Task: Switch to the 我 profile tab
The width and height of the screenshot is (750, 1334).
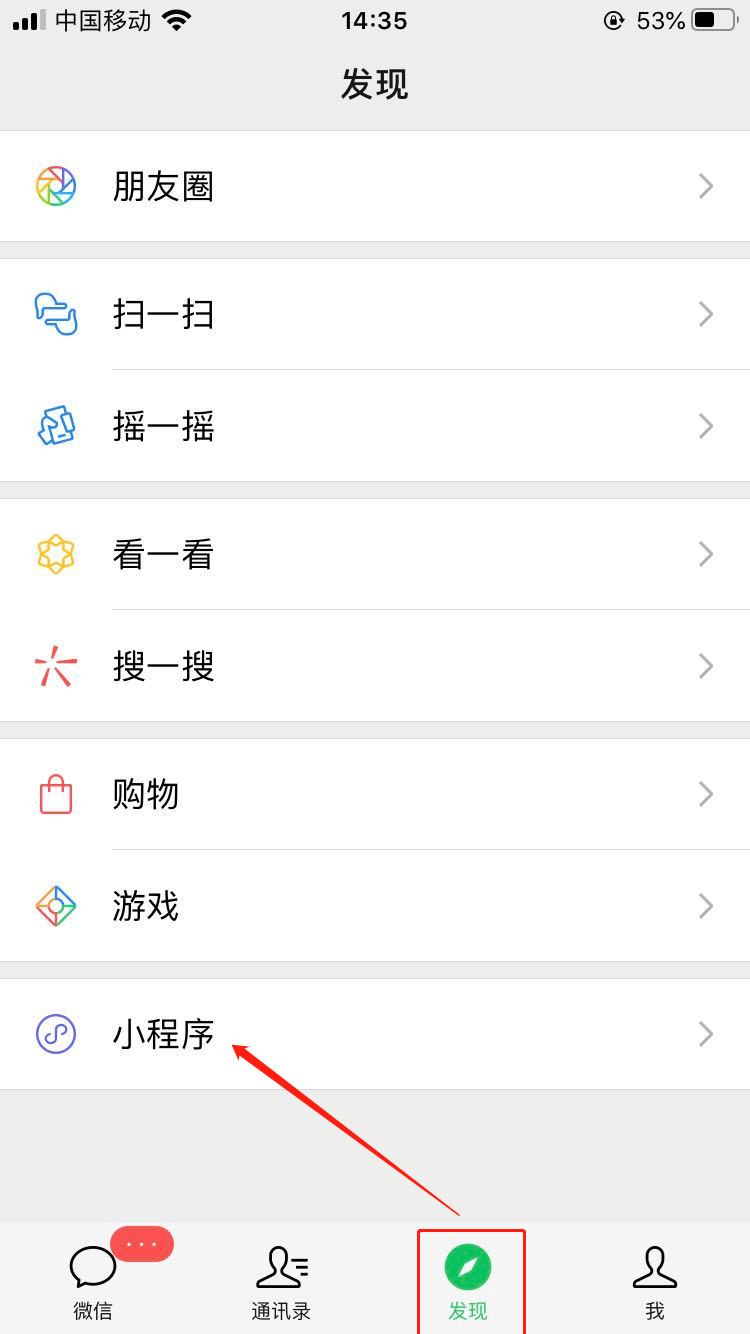Action: tap(655, 1282)
